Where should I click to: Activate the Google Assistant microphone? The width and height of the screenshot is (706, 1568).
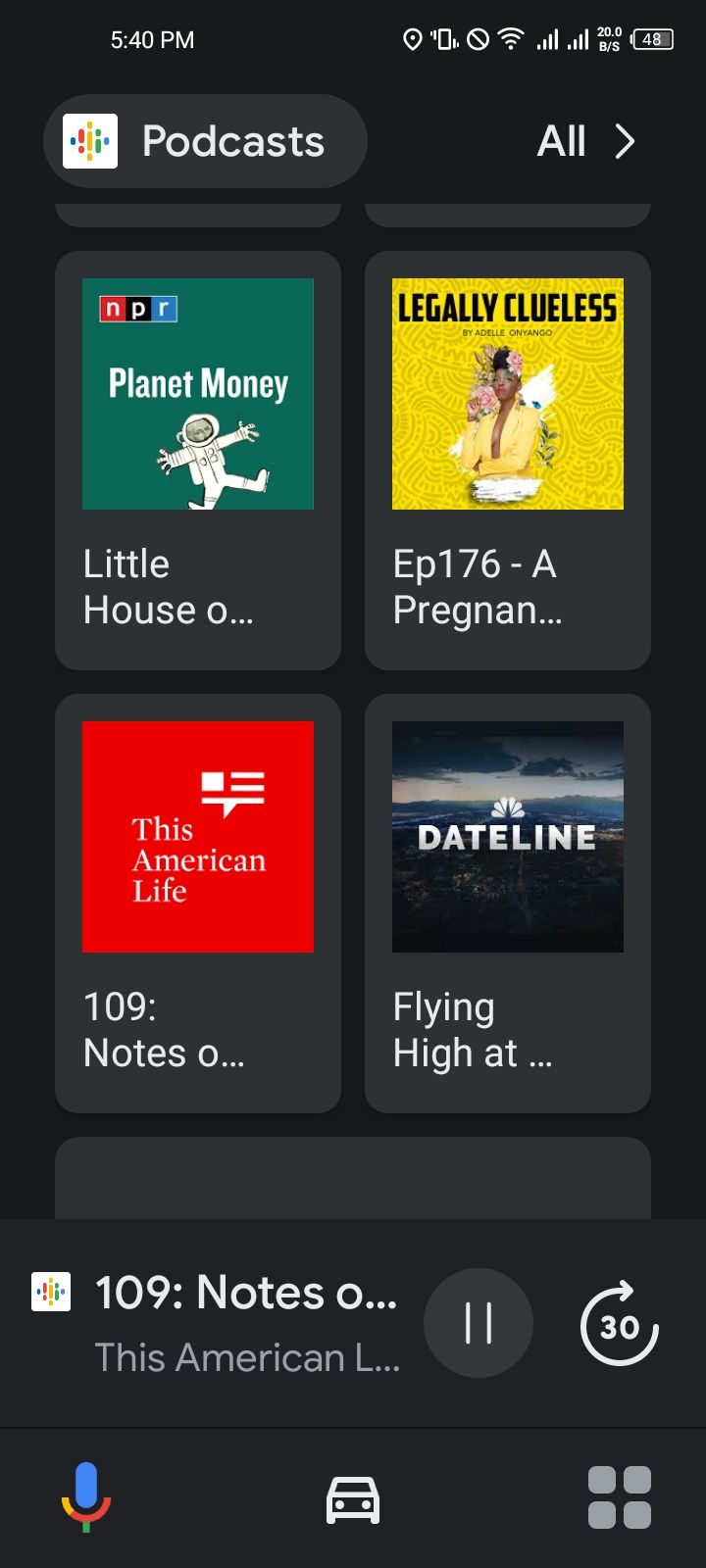pos(86,1496)
